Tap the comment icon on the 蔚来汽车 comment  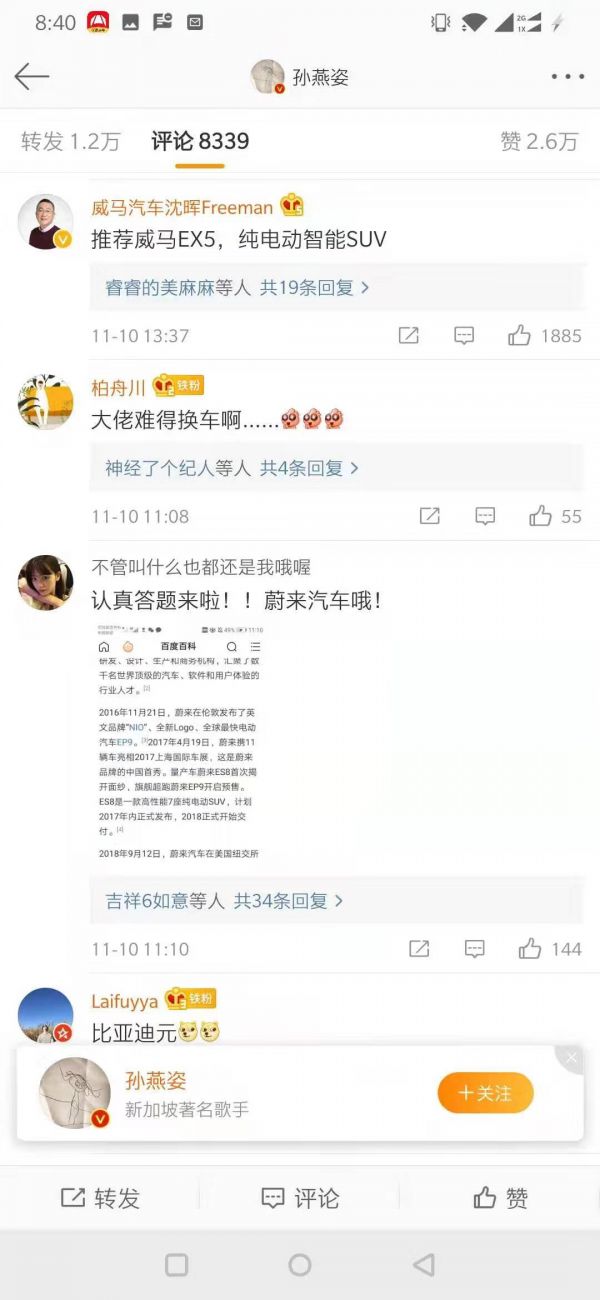475,949
